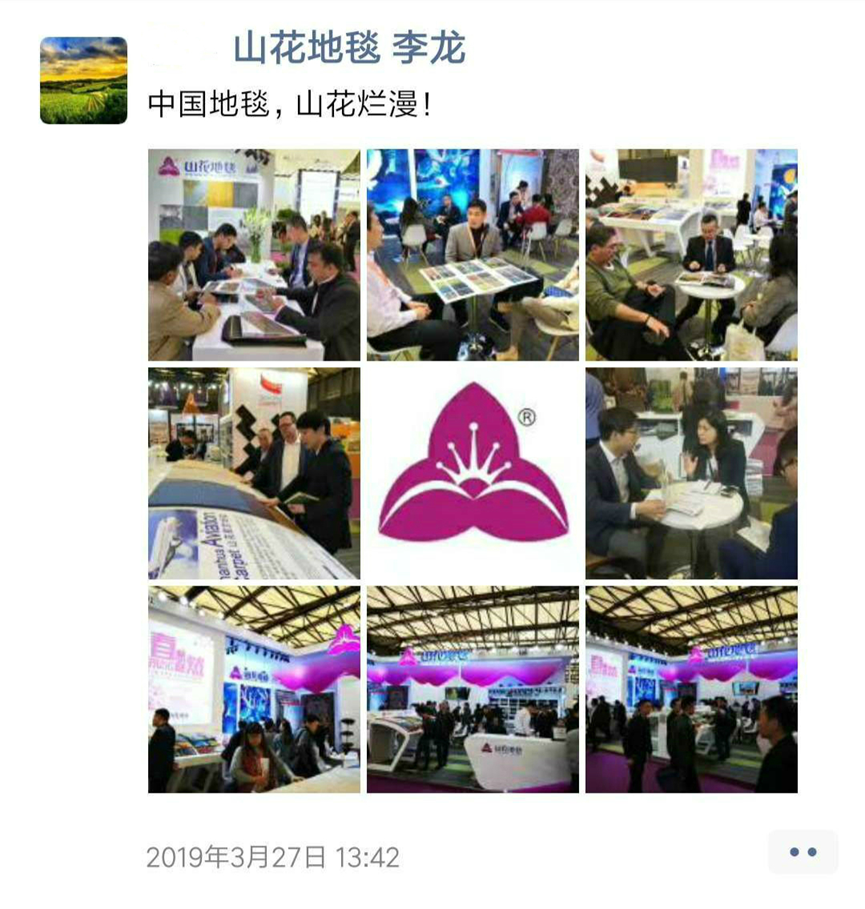
Task: Open photo of gray-suited man with carpet samples
Action: [x=472, y=254]
